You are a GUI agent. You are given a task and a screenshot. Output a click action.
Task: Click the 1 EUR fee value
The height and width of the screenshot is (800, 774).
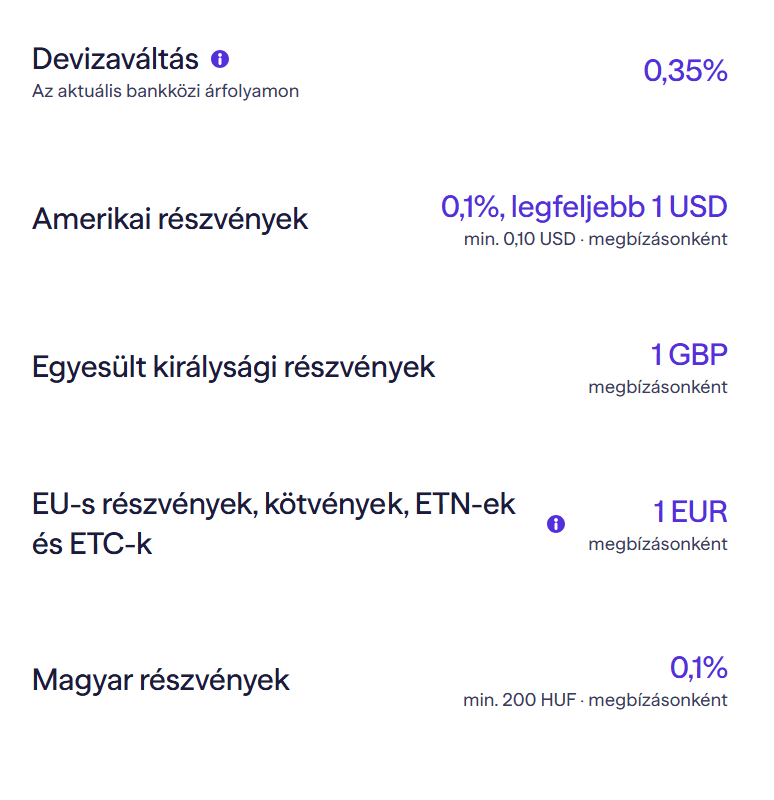click(691, 512)
